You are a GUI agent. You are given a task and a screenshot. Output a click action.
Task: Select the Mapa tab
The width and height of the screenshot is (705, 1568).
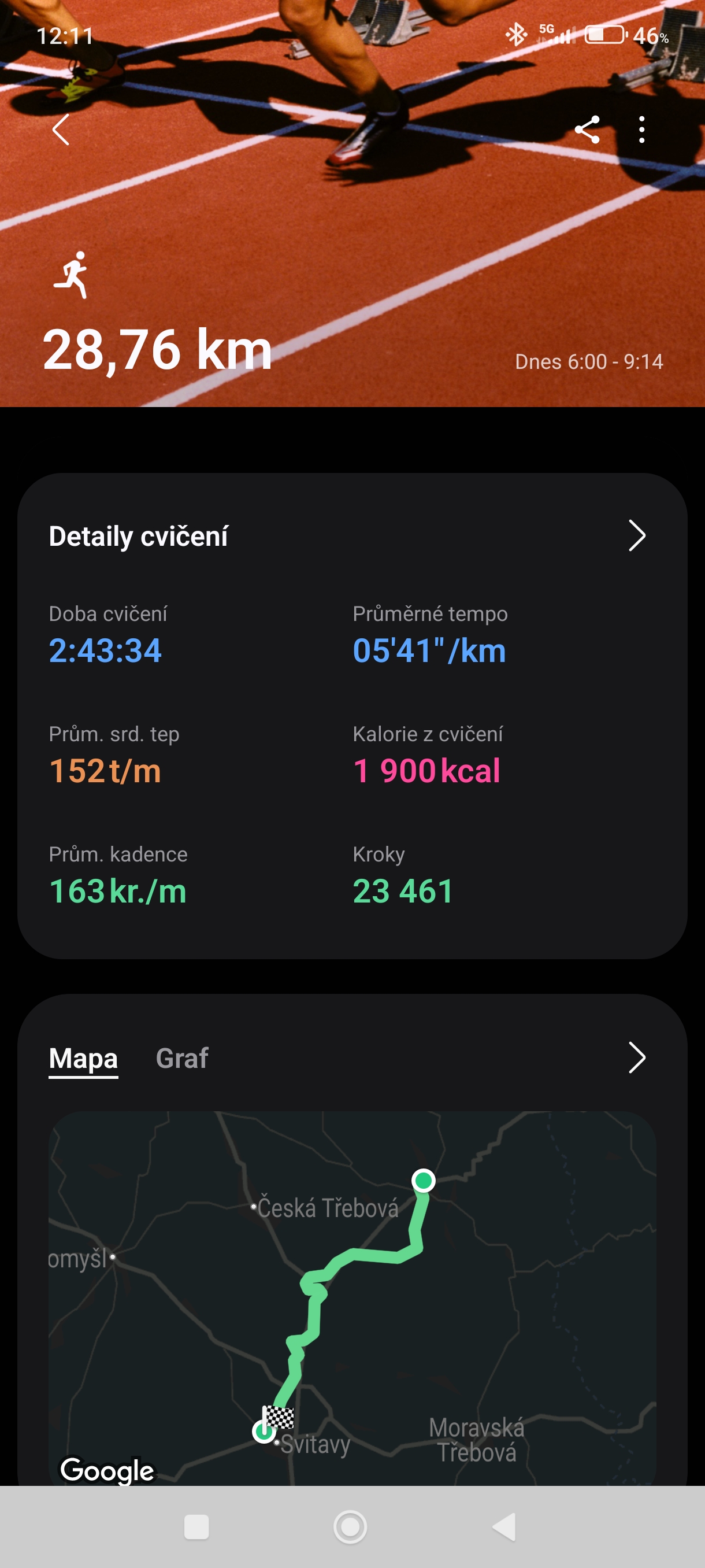point(83,1058)
